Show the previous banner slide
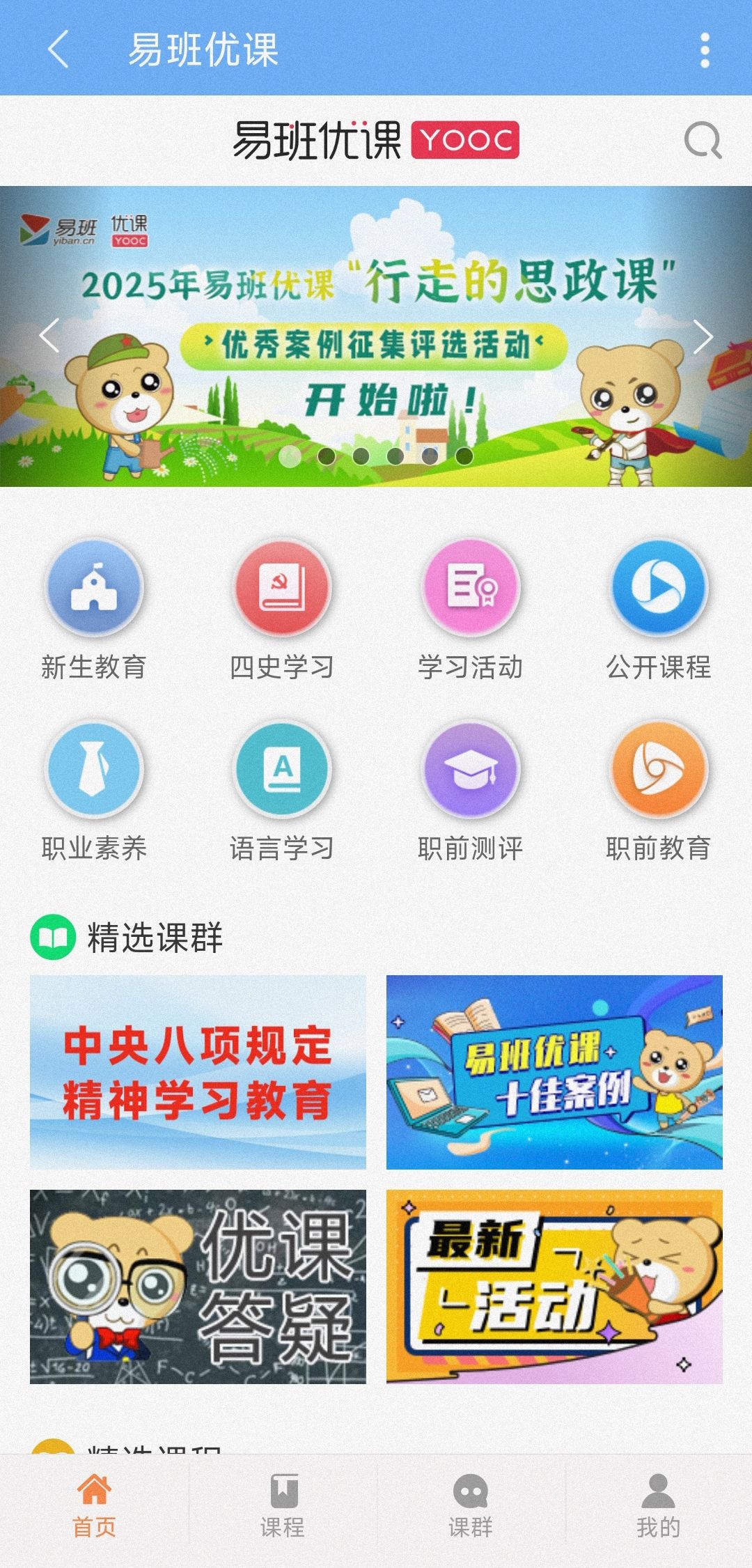The width and height of the screenshot is (752, 1568). click(49, 337)
